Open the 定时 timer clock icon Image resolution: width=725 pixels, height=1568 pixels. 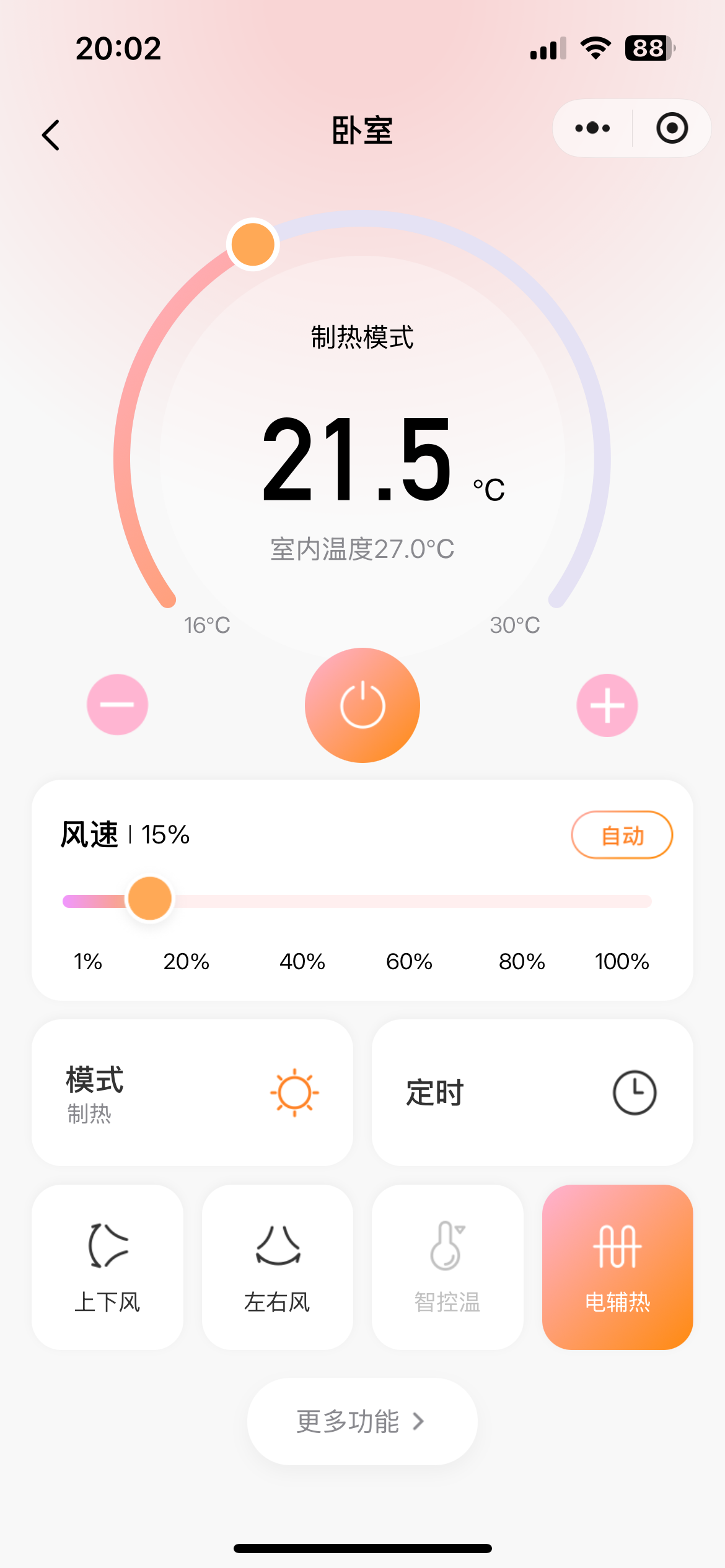[634, 1092]
